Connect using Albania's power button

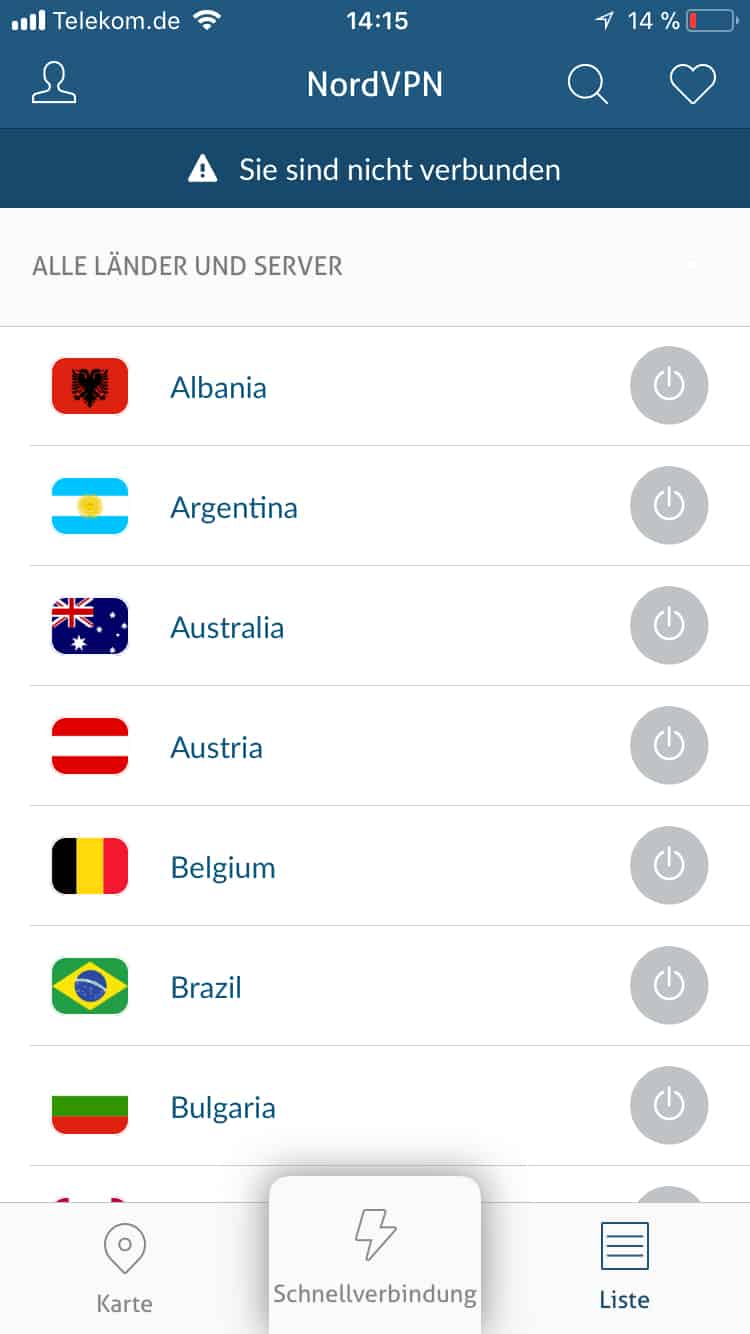(x=669, y=386)
